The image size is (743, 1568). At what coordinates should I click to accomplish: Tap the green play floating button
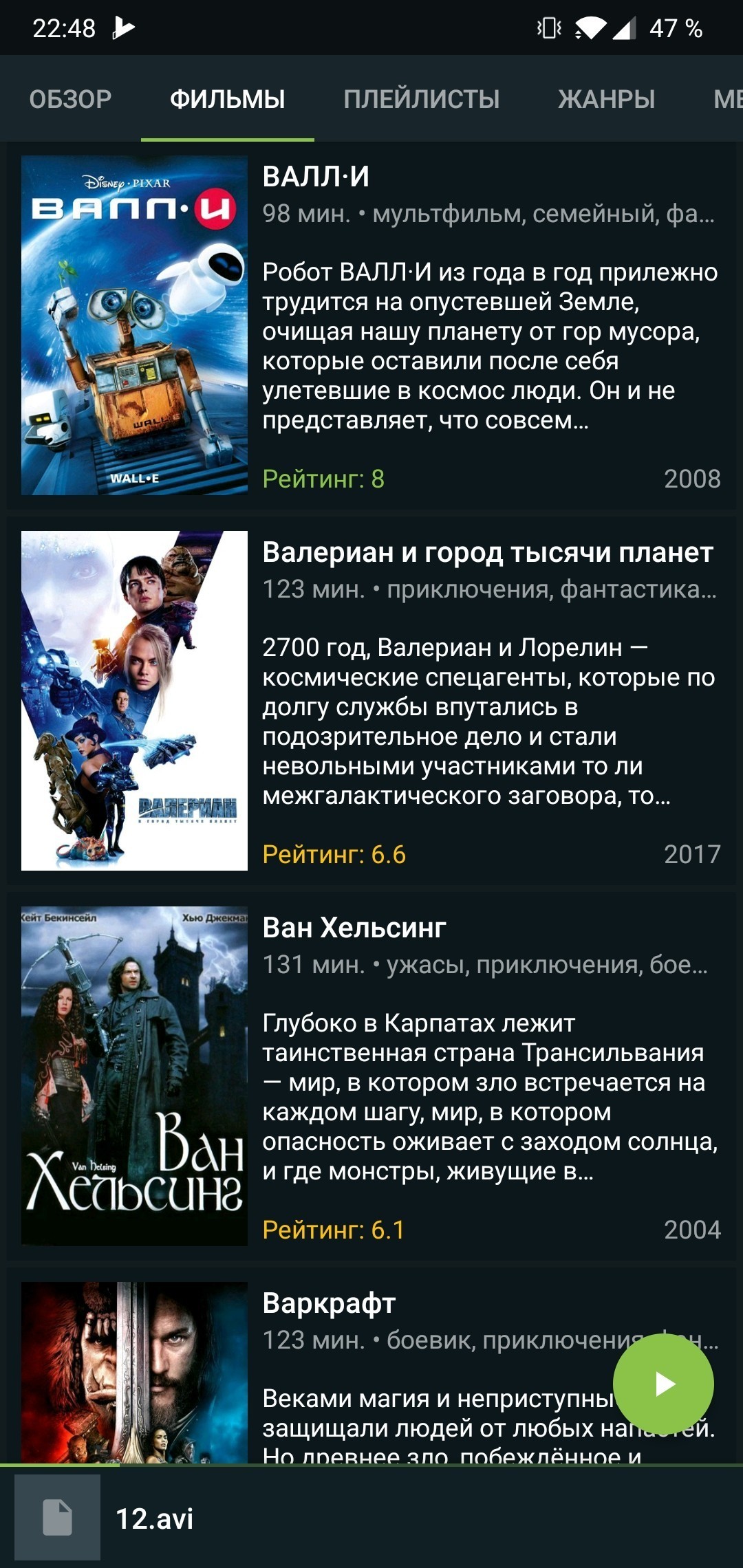[663, 1384]
